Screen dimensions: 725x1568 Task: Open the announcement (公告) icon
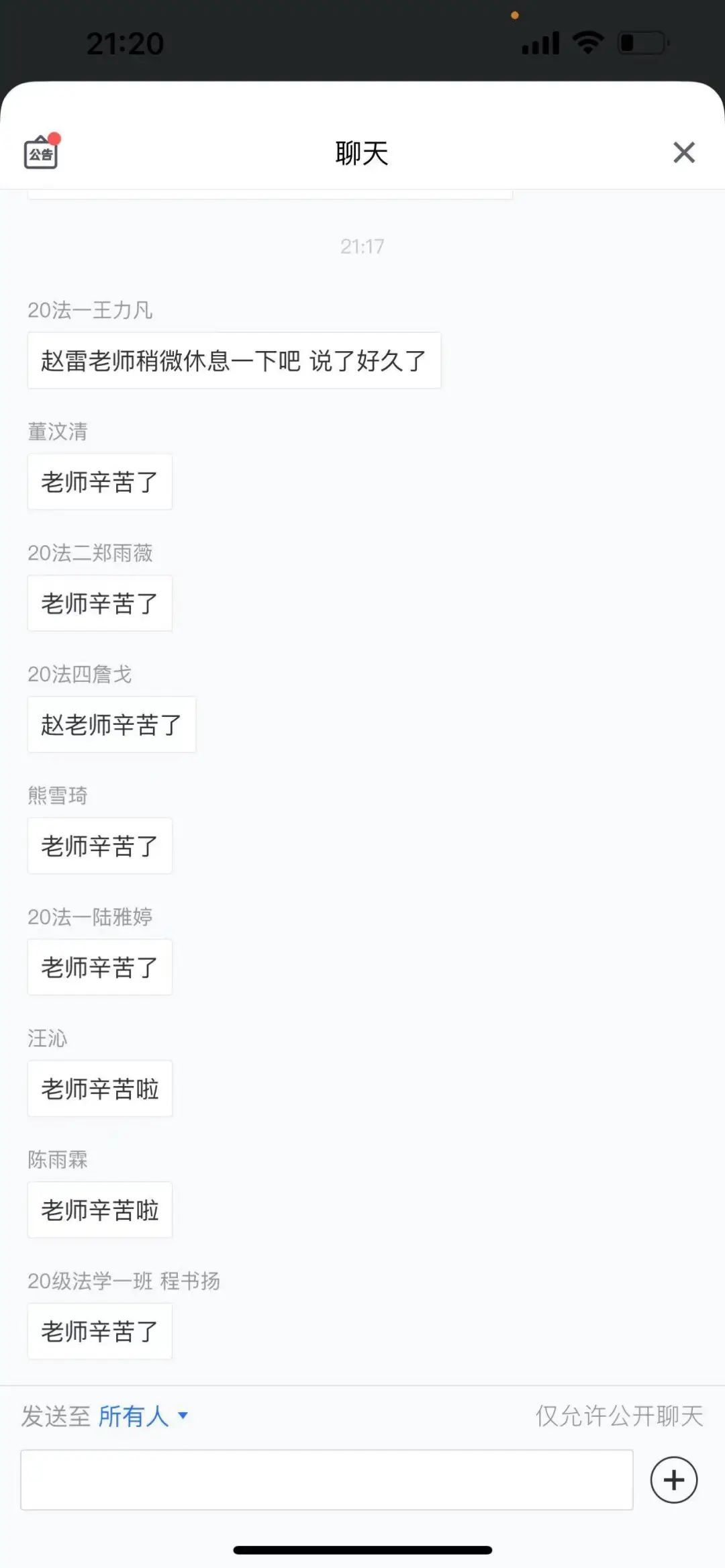42,152
